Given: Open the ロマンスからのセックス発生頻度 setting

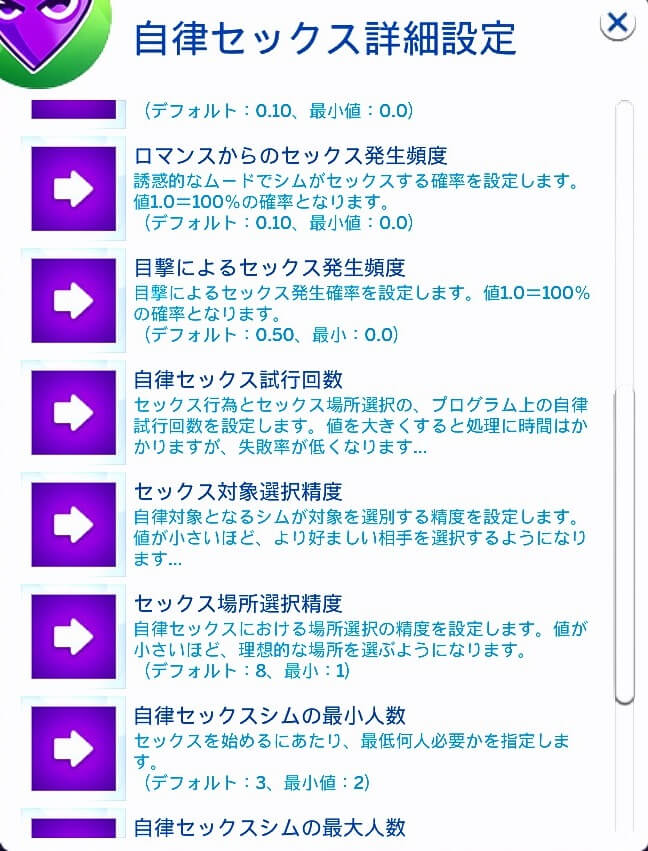Looking at the screenshot, I should [73, 189].
